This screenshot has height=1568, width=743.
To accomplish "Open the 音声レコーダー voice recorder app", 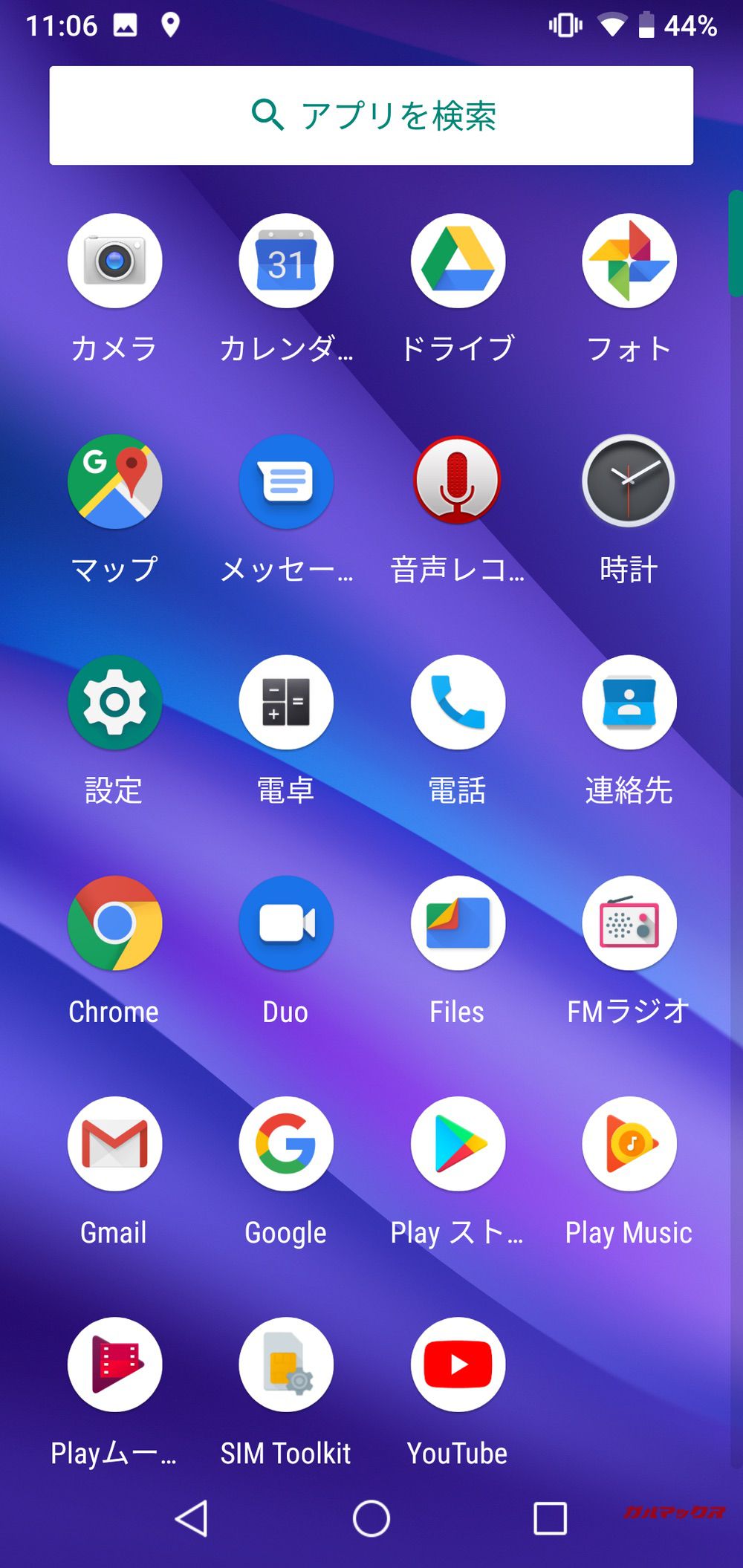I will point(458,481).
